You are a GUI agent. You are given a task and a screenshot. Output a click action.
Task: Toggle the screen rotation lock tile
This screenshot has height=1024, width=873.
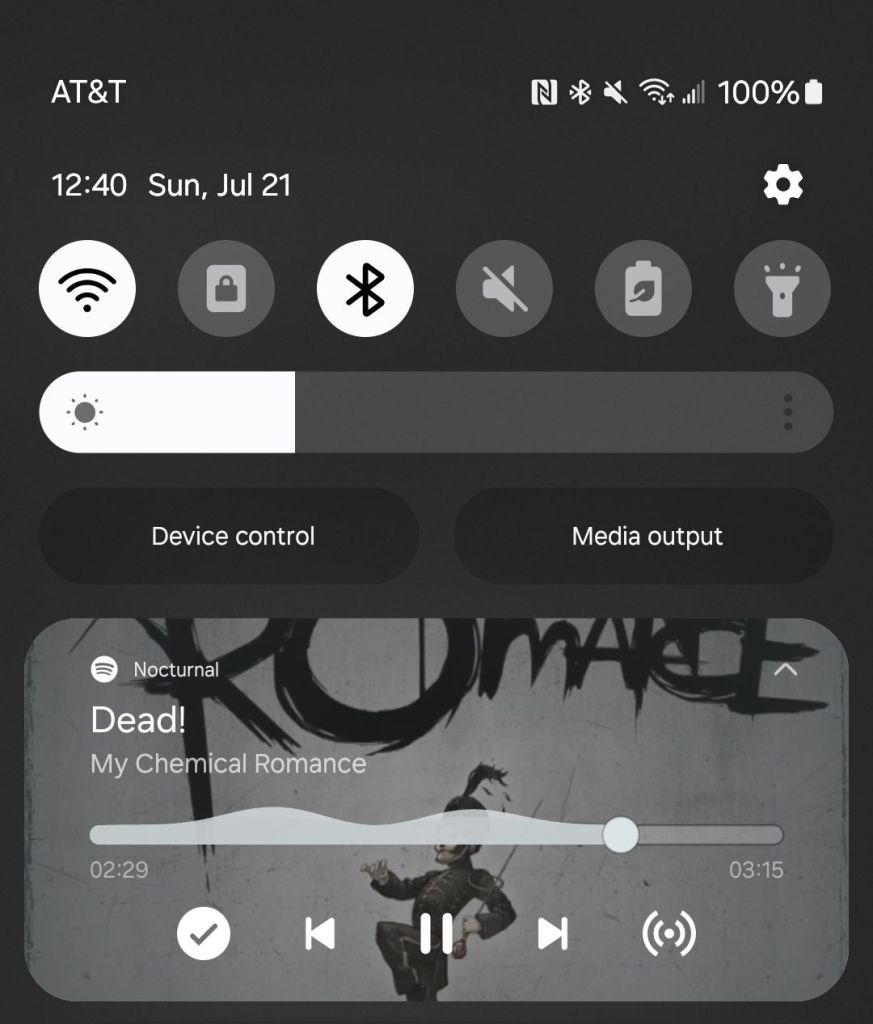tap(226, 289)
